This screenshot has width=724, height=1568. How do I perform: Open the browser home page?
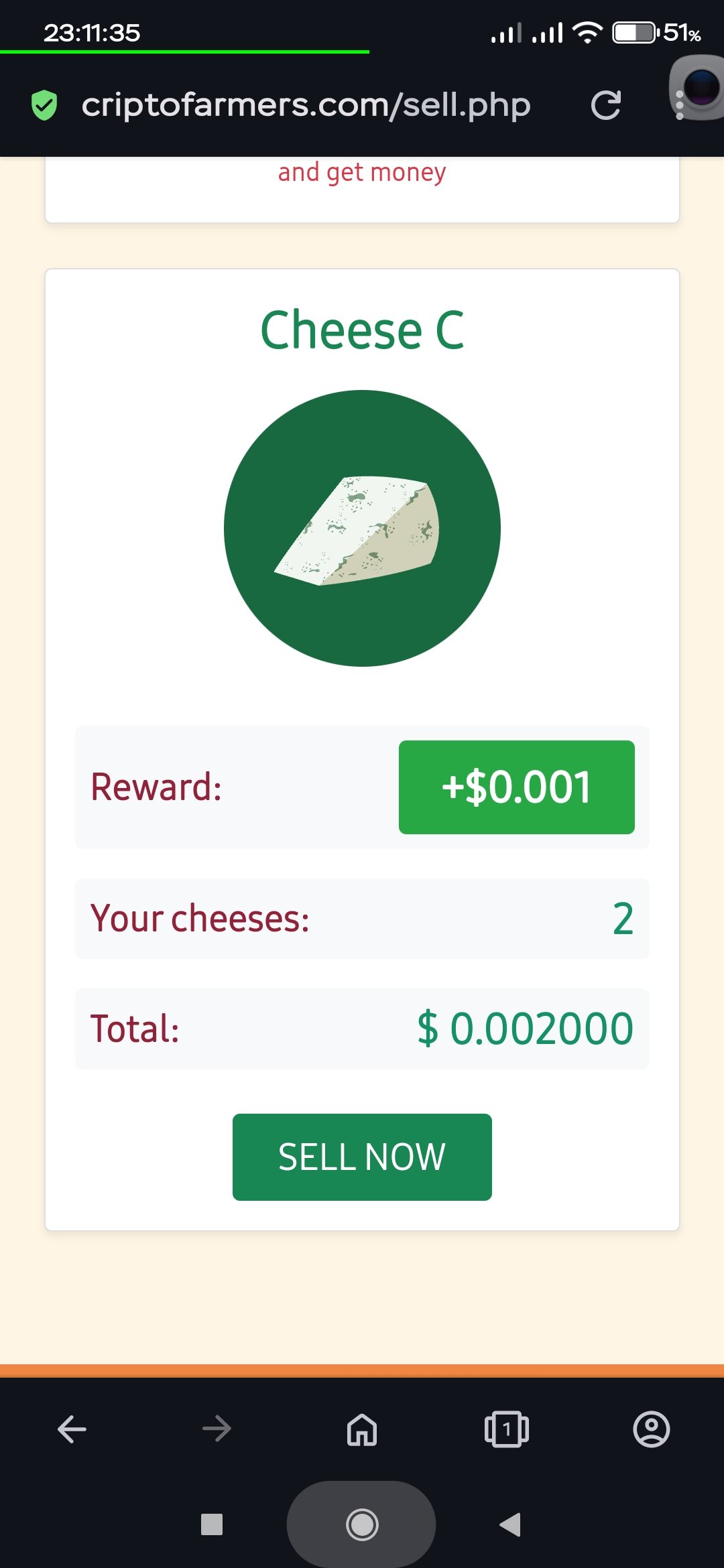[362, 1429]
